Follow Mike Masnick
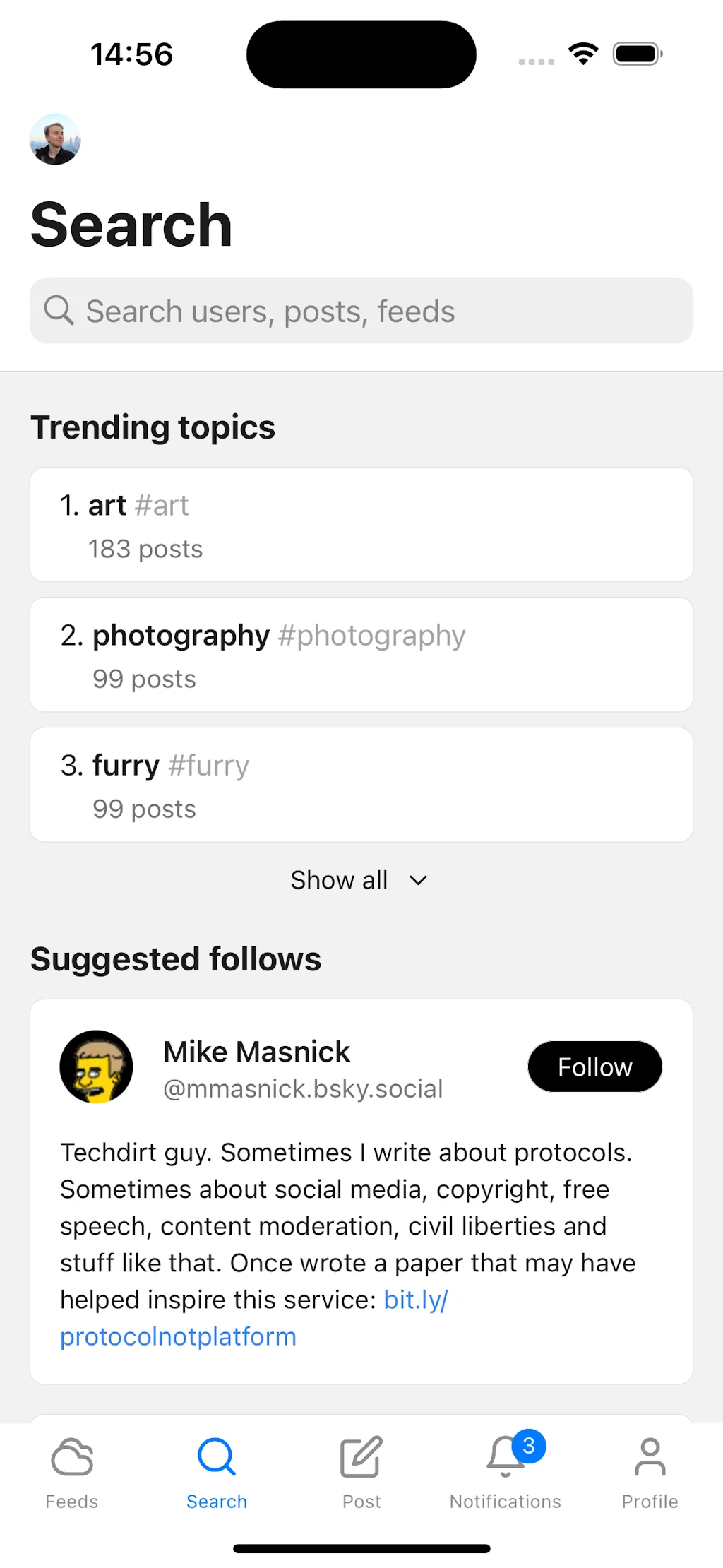Image resolution: width=723 pixels, height=1568 pixels. tap(594, 1067)
